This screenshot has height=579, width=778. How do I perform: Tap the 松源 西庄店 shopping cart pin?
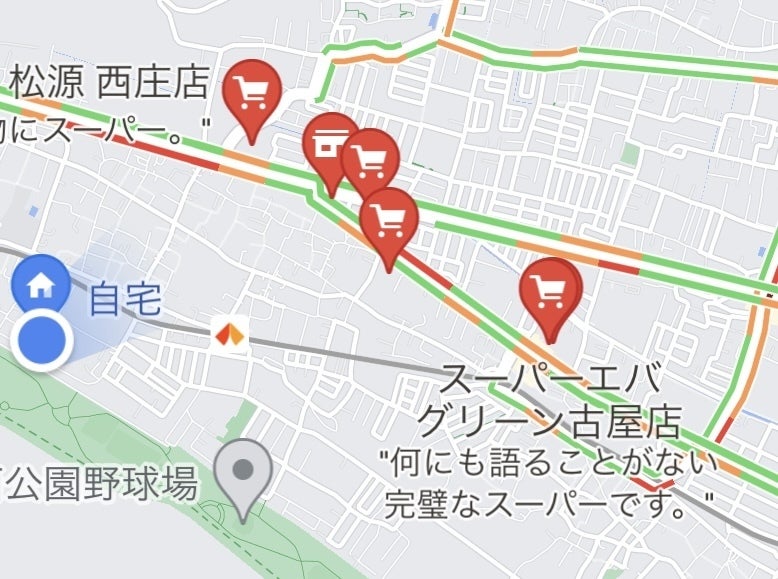[x=253, y=93]
